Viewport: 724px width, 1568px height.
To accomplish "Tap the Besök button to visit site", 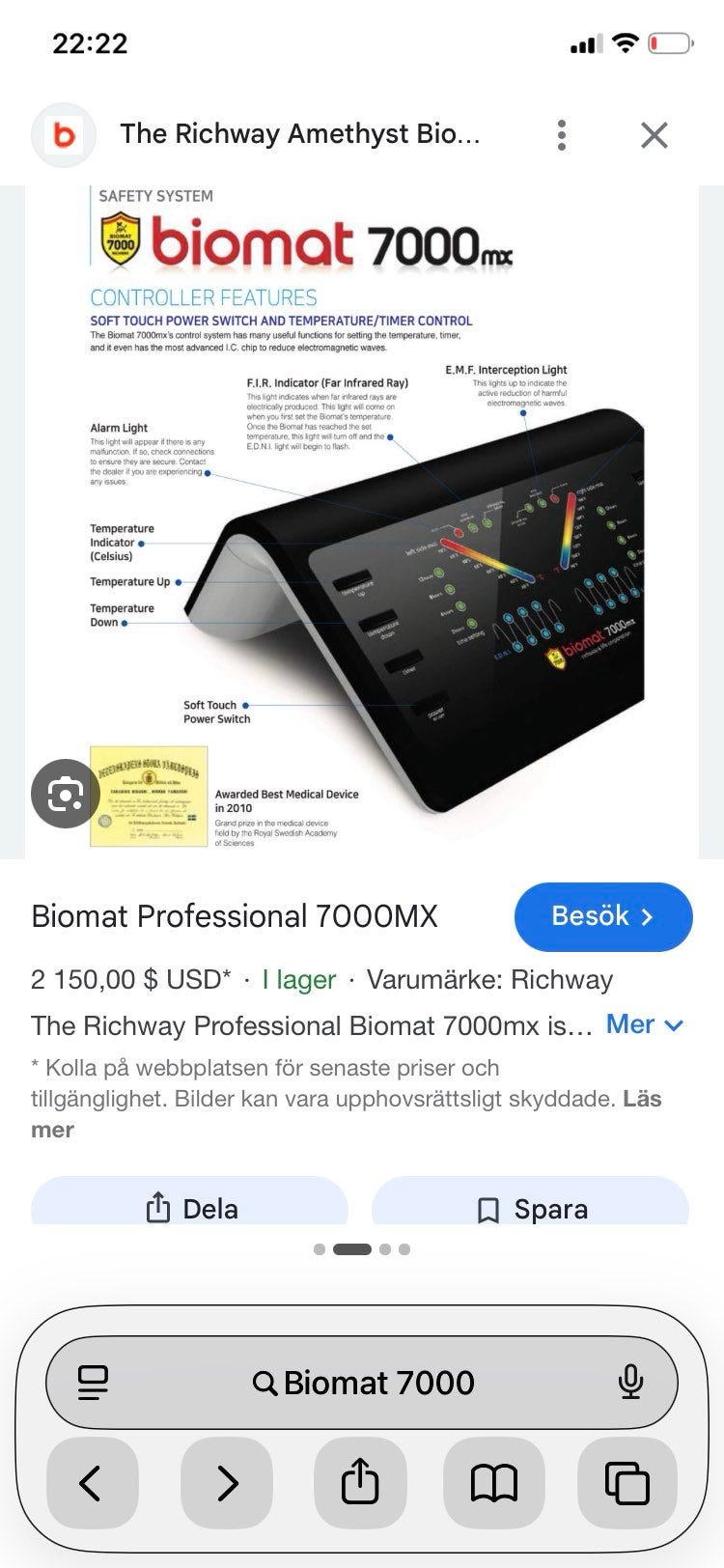I will point(603,916).
